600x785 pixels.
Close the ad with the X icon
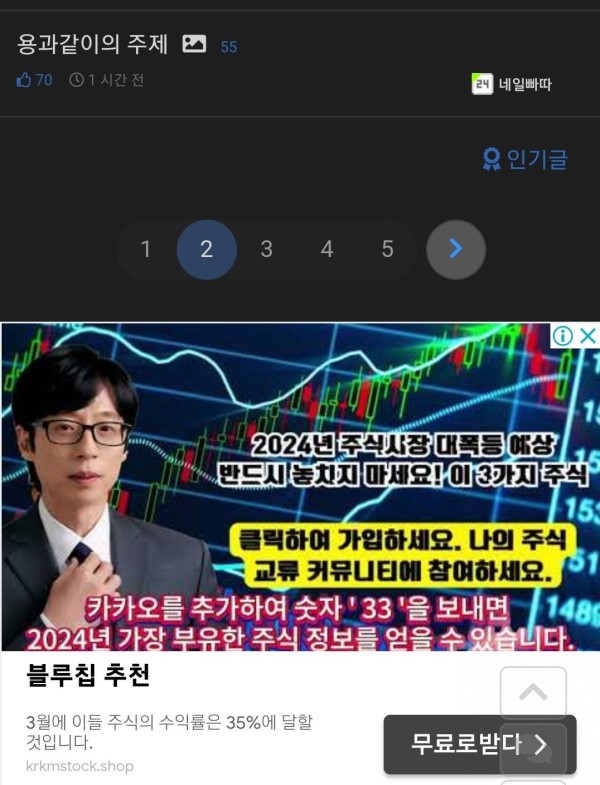click(x=588, y=336)
